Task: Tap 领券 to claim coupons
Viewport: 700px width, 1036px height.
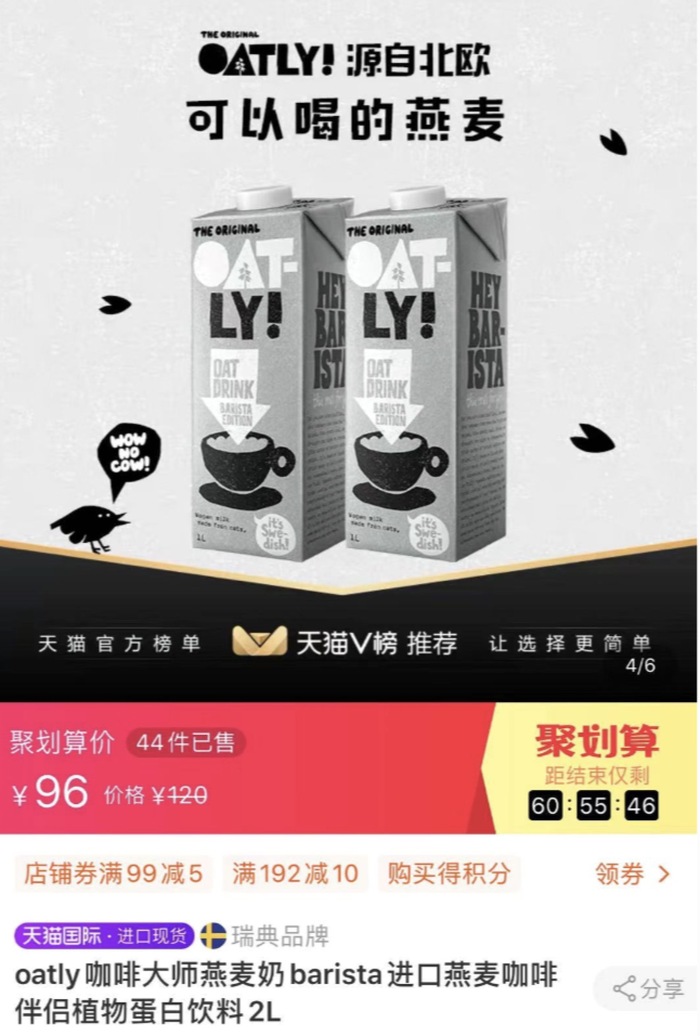Action: (x=633, y=874)
